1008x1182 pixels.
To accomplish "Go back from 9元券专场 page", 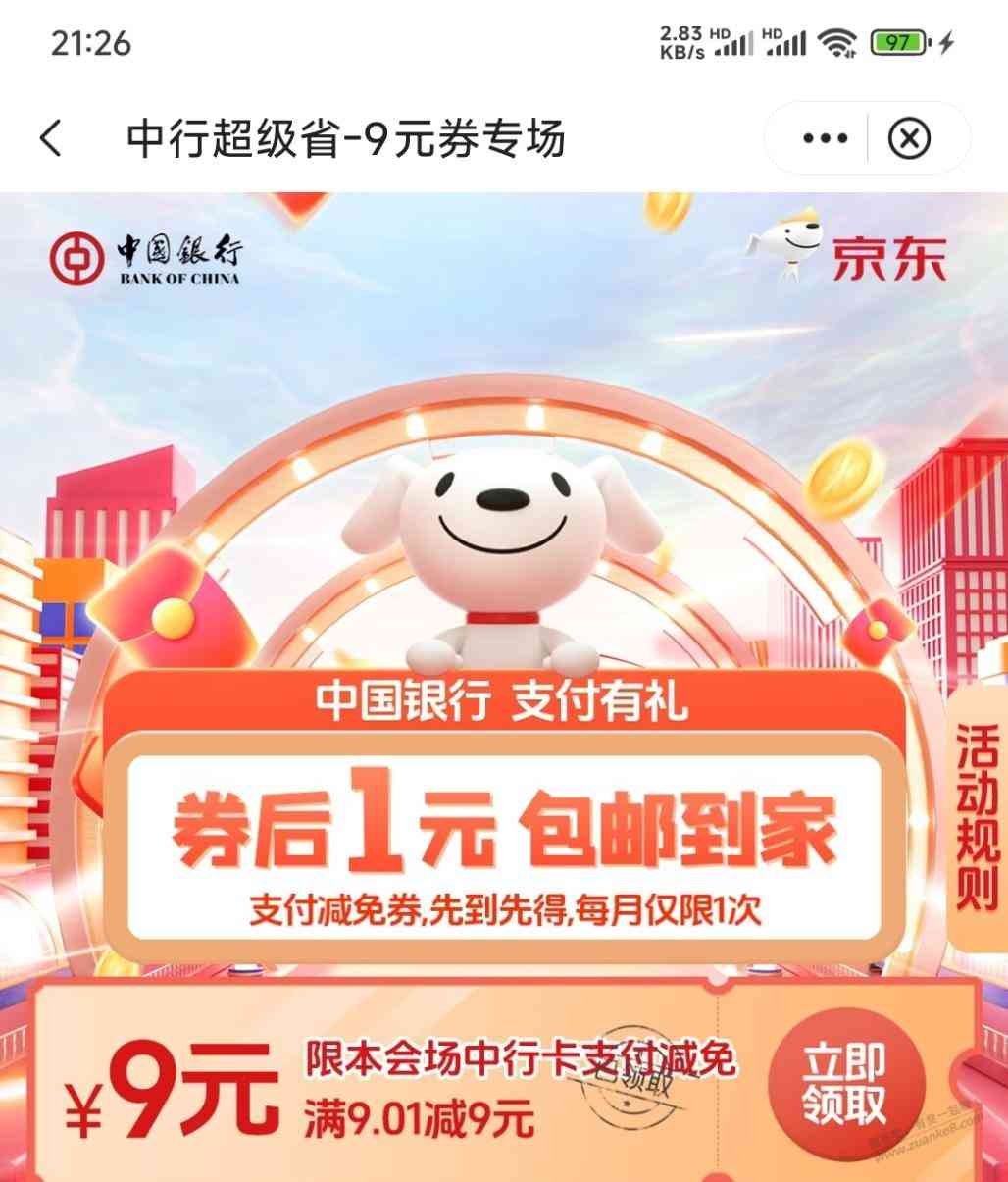I will click(52, 138).
